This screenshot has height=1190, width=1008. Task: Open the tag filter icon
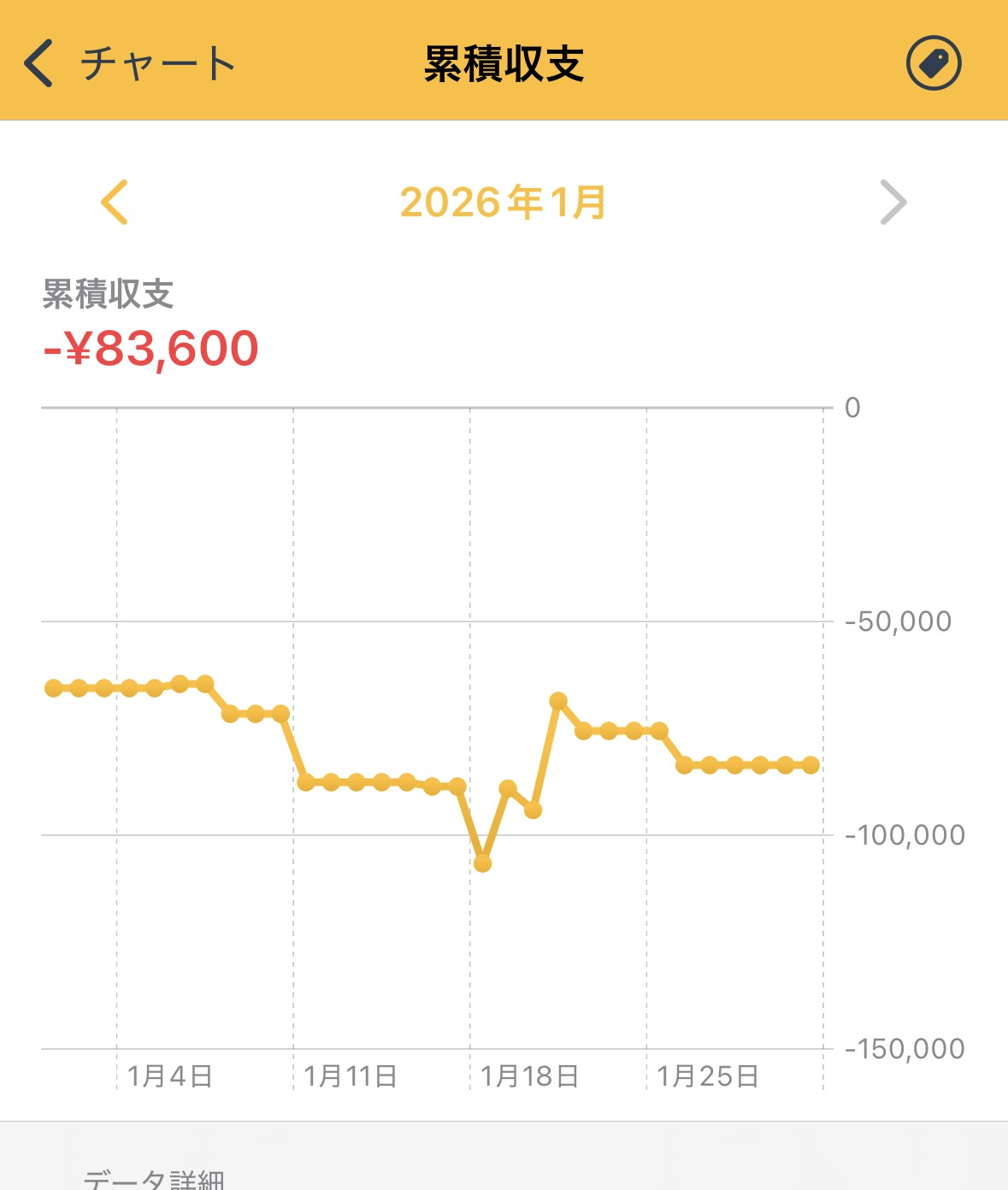934,63
